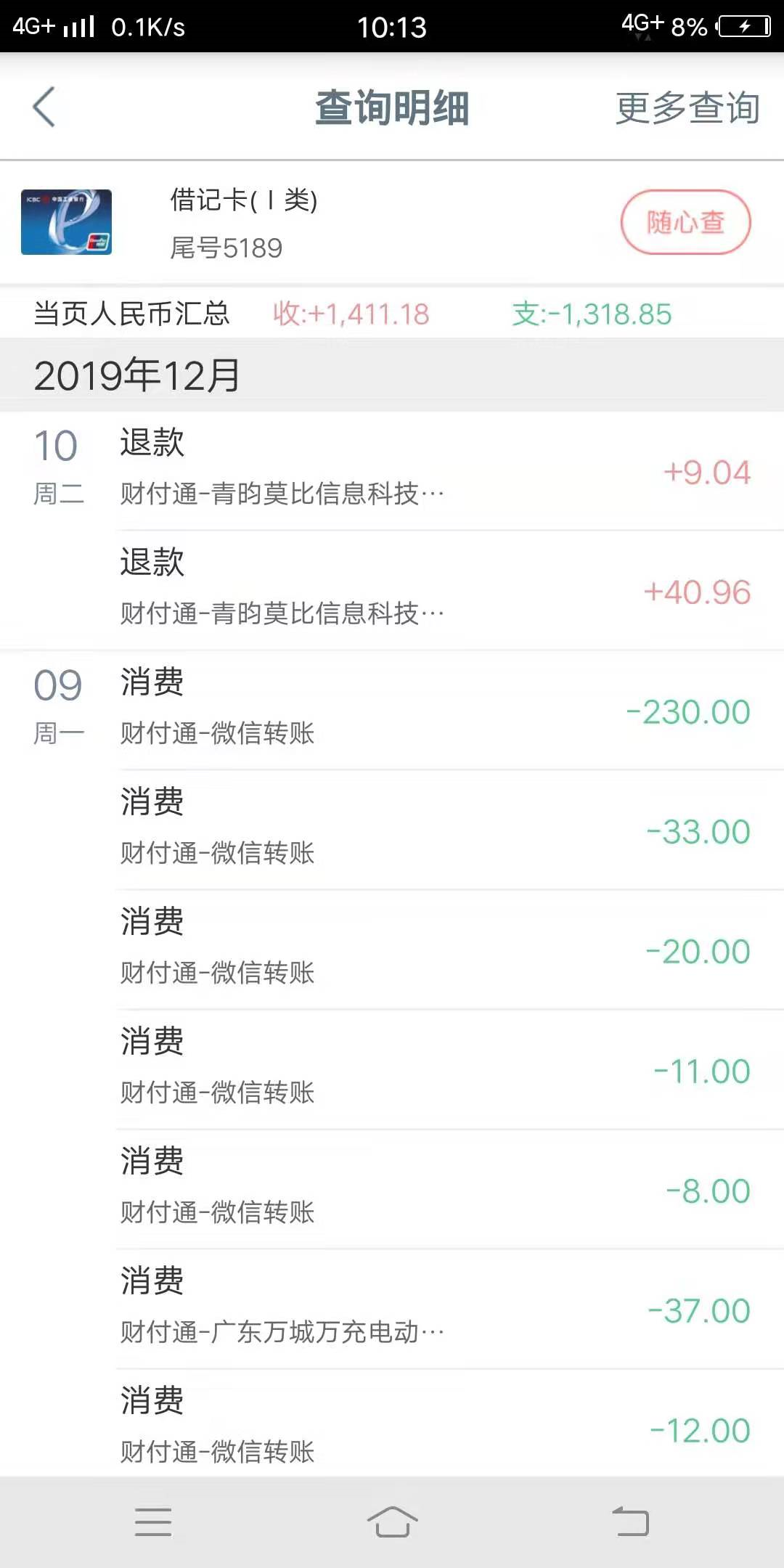Open the -12.00 微信转账 transaction
The image size is (784, 1568).
tap(450, 1423)
